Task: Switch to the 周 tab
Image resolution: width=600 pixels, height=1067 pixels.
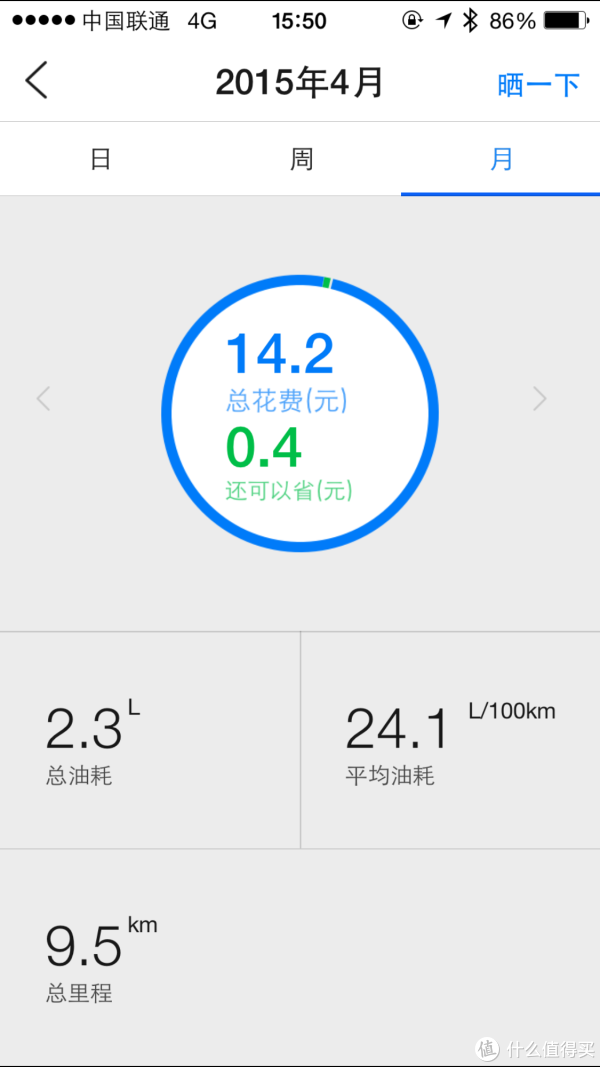Action: pos(301,159)
